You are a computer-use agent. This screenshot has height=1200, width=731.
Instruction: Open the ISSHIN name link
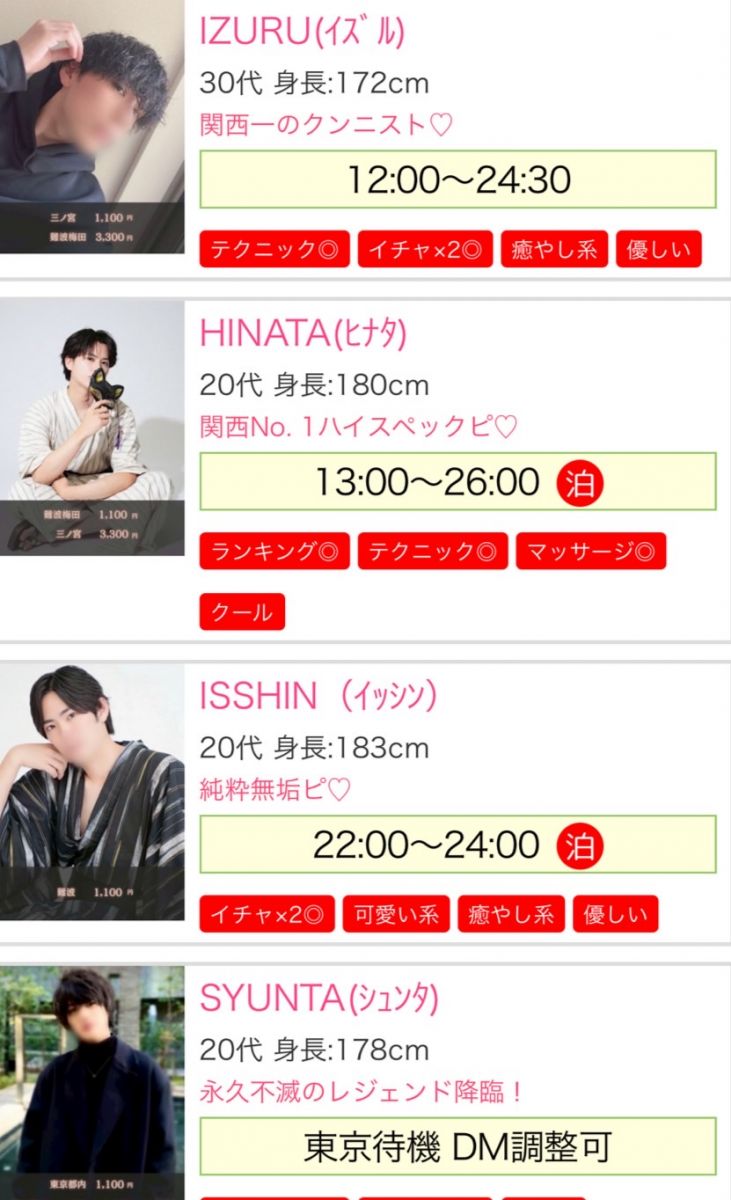click(318, 696)
